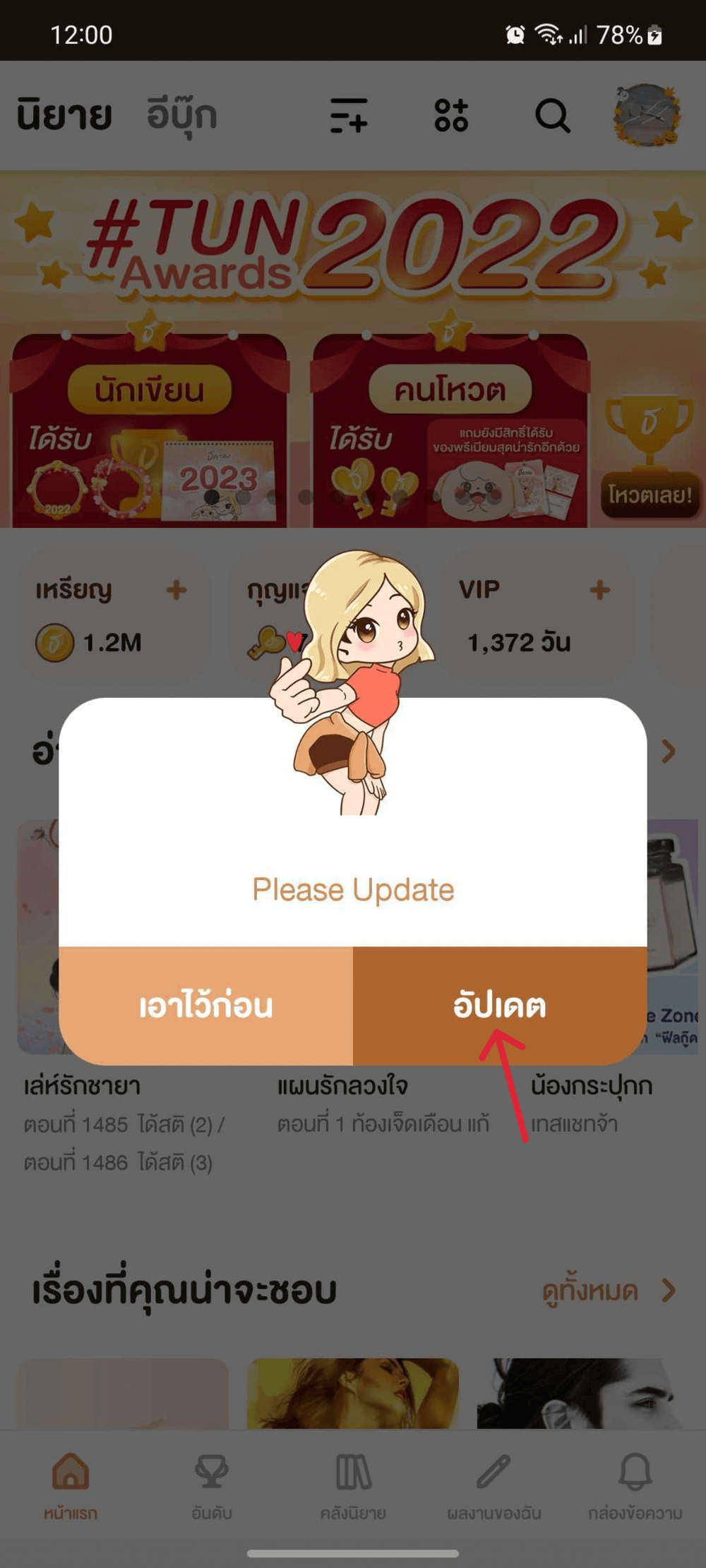
Task: Tap the อัปเดต button in the dialog
Action: tap(500, 1005)
